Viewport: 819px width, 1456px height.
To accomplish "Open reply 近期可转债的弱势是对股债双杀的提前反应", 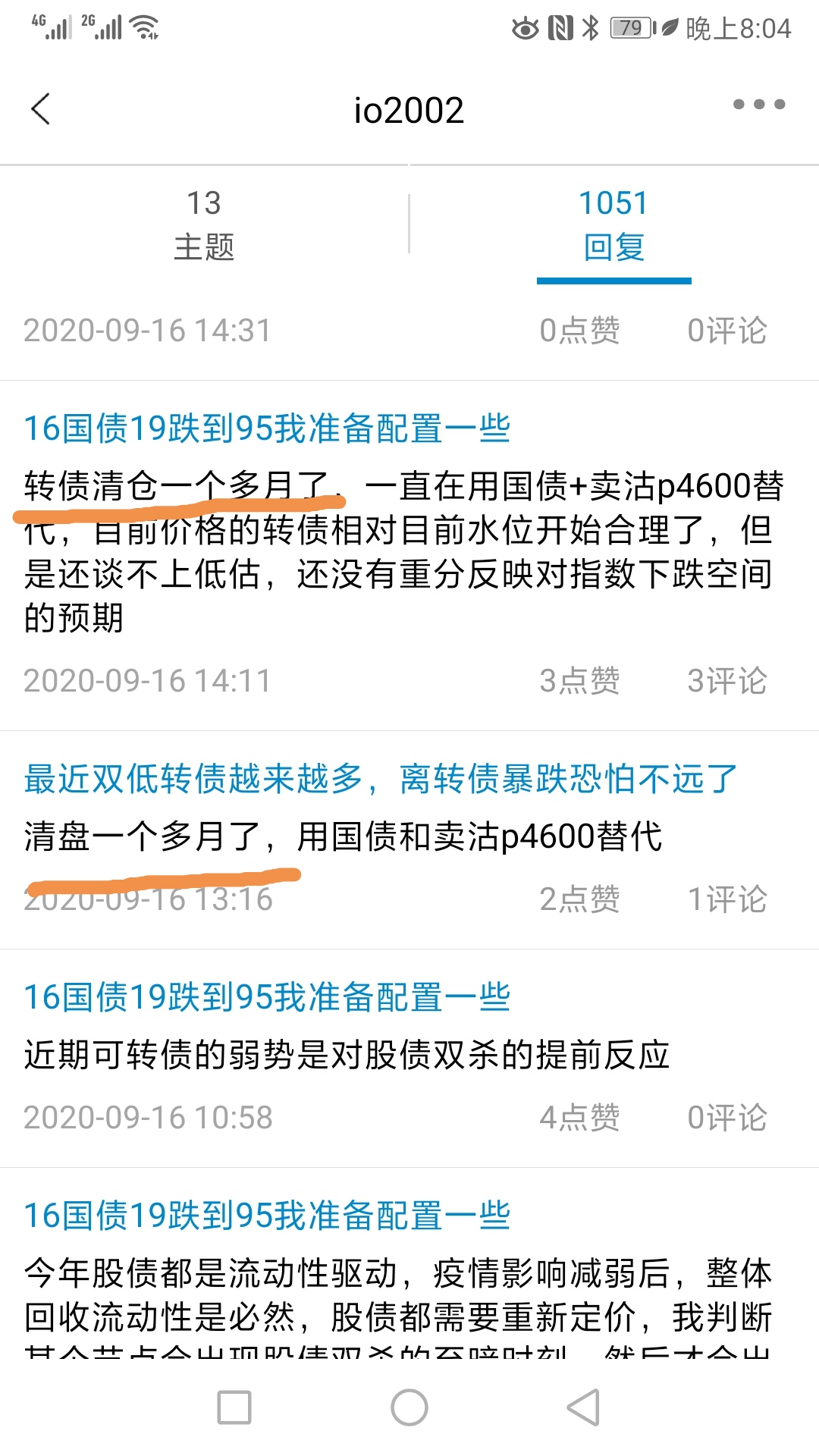I will tap(347, 1055).
